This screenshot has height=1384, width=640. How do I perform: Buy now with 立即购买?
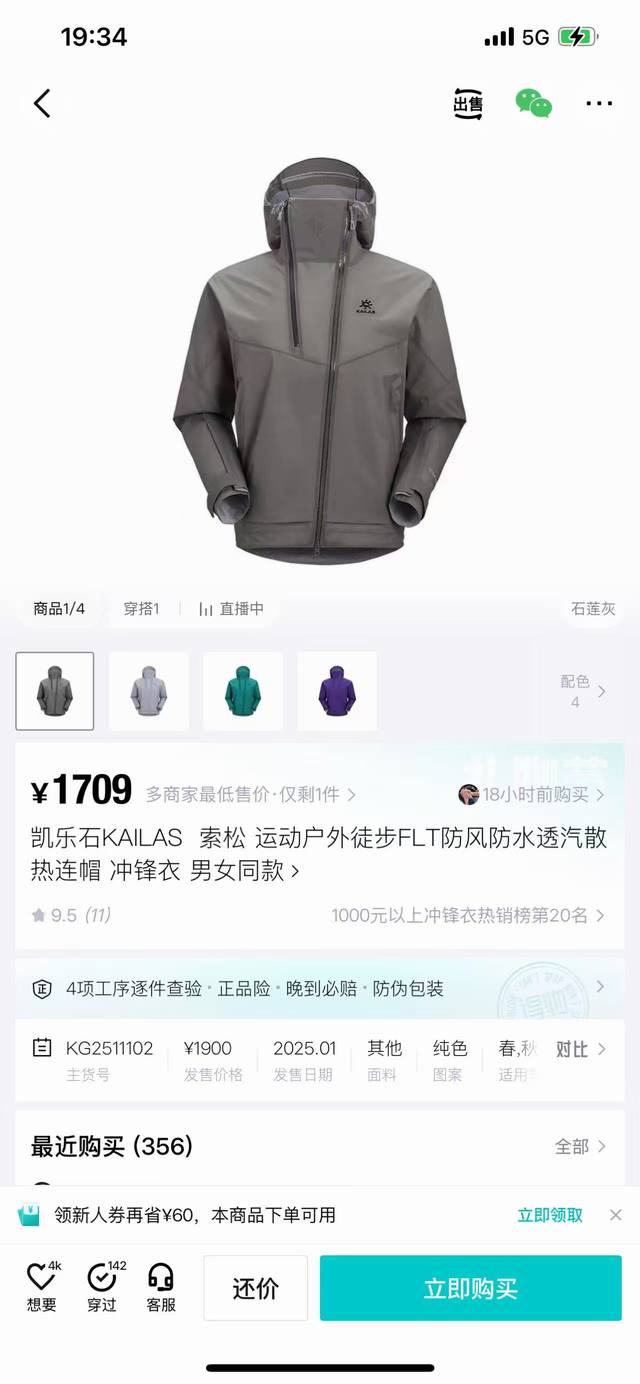(470, 1288)
